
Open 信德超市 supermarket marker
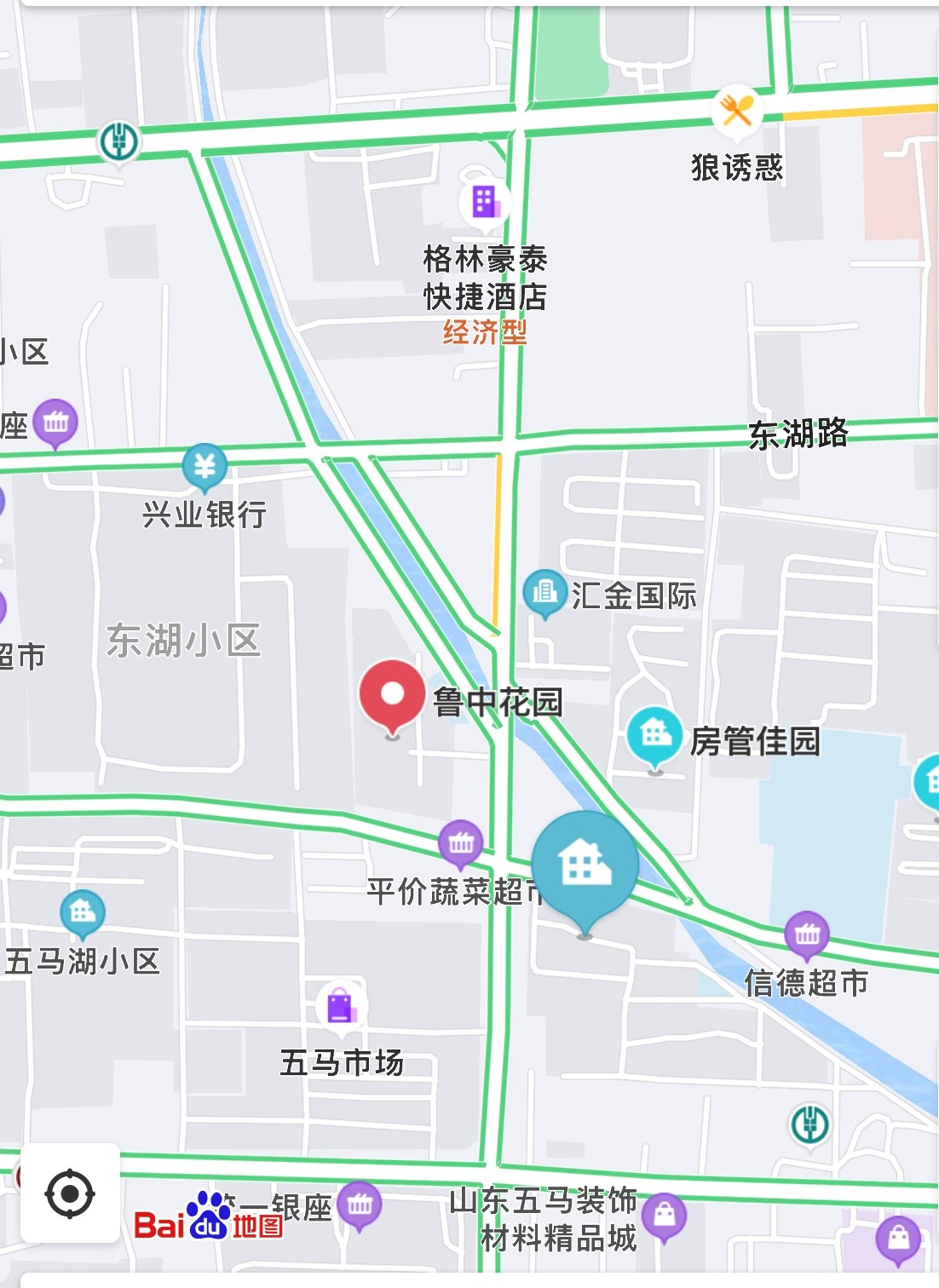pyautogui.click(x=806, y=934)
